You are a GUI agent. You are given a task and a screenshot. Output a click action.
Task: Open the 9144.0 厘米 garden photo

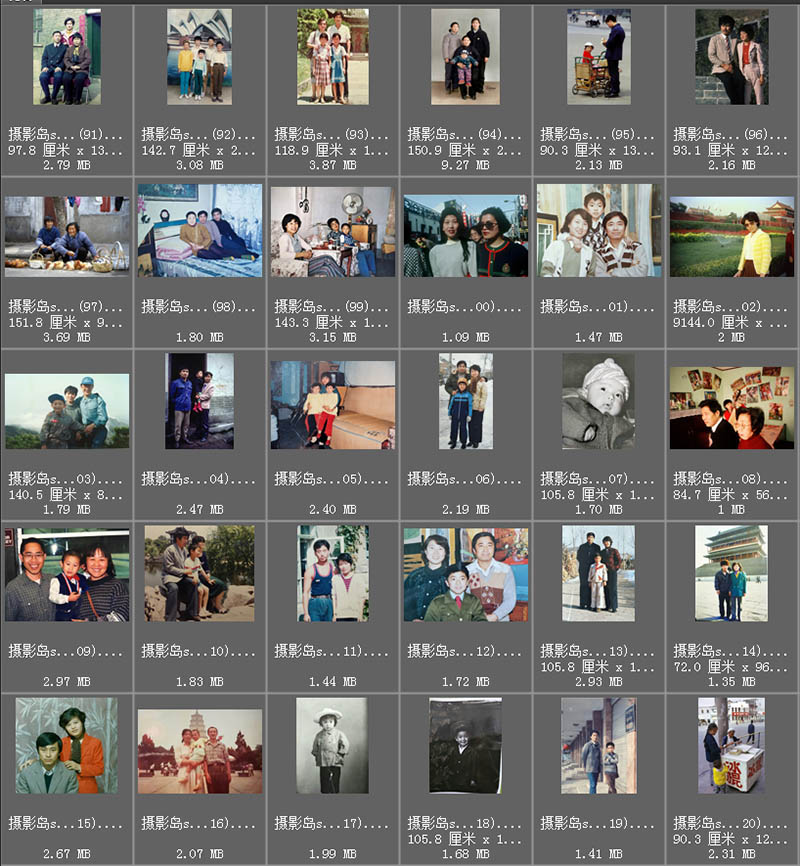(731, 236)
